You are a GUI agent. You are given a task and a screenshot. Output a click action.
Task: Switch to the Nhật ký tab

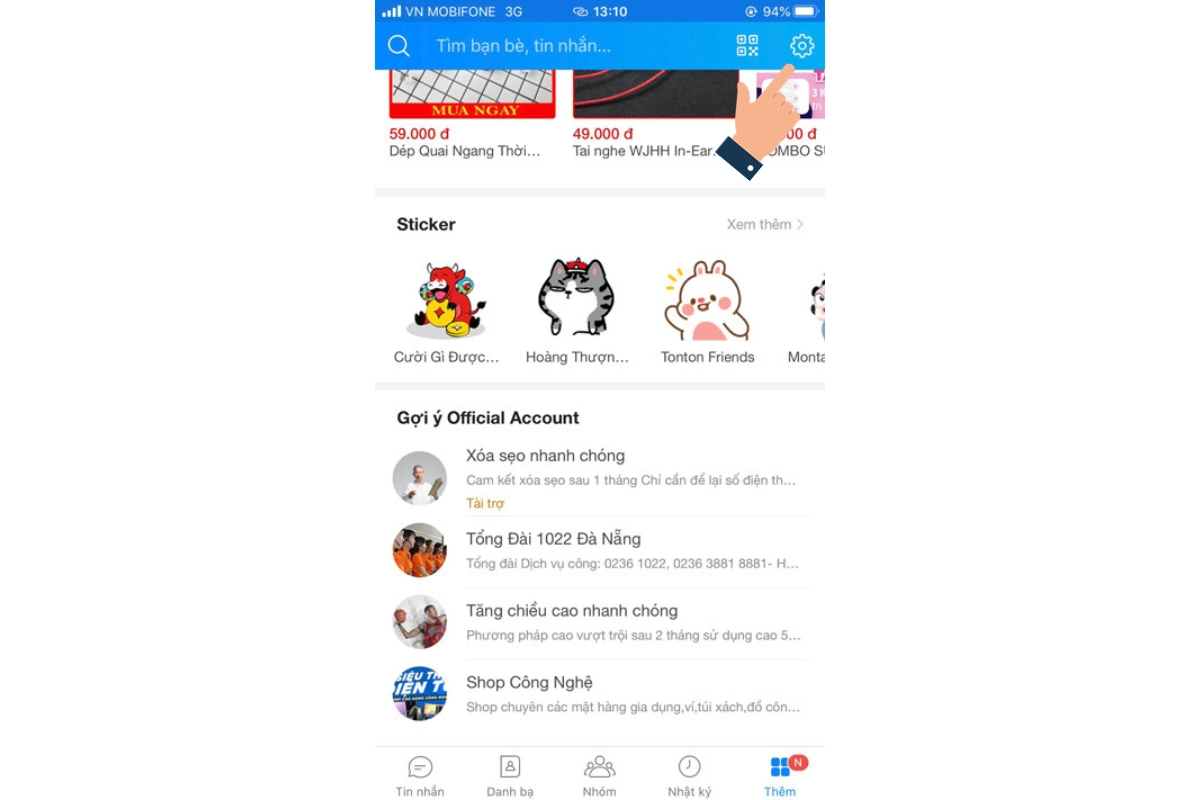coord(689,776)
